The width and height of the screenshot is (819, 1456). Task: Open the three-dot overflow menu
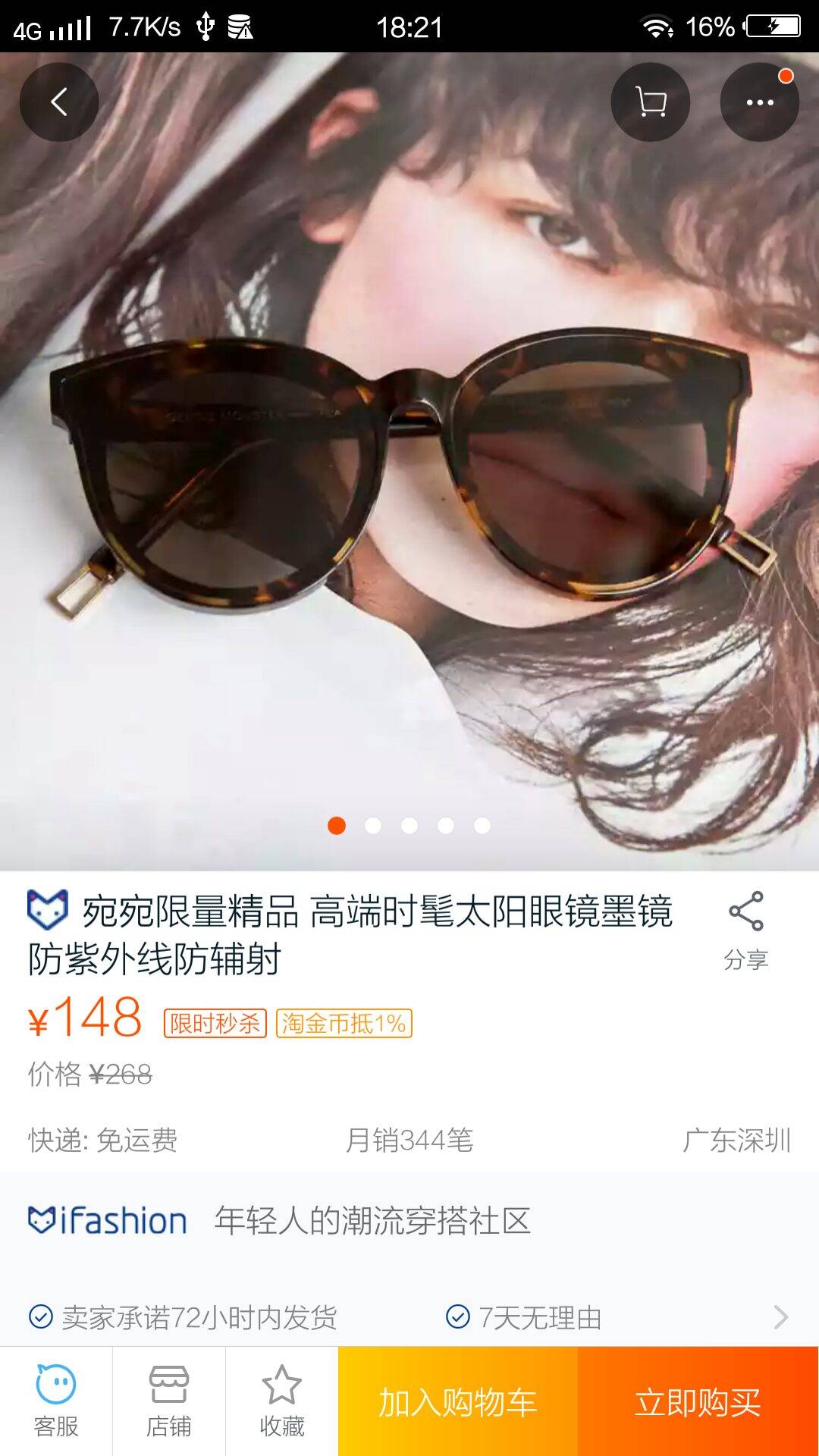click(759, 102)
